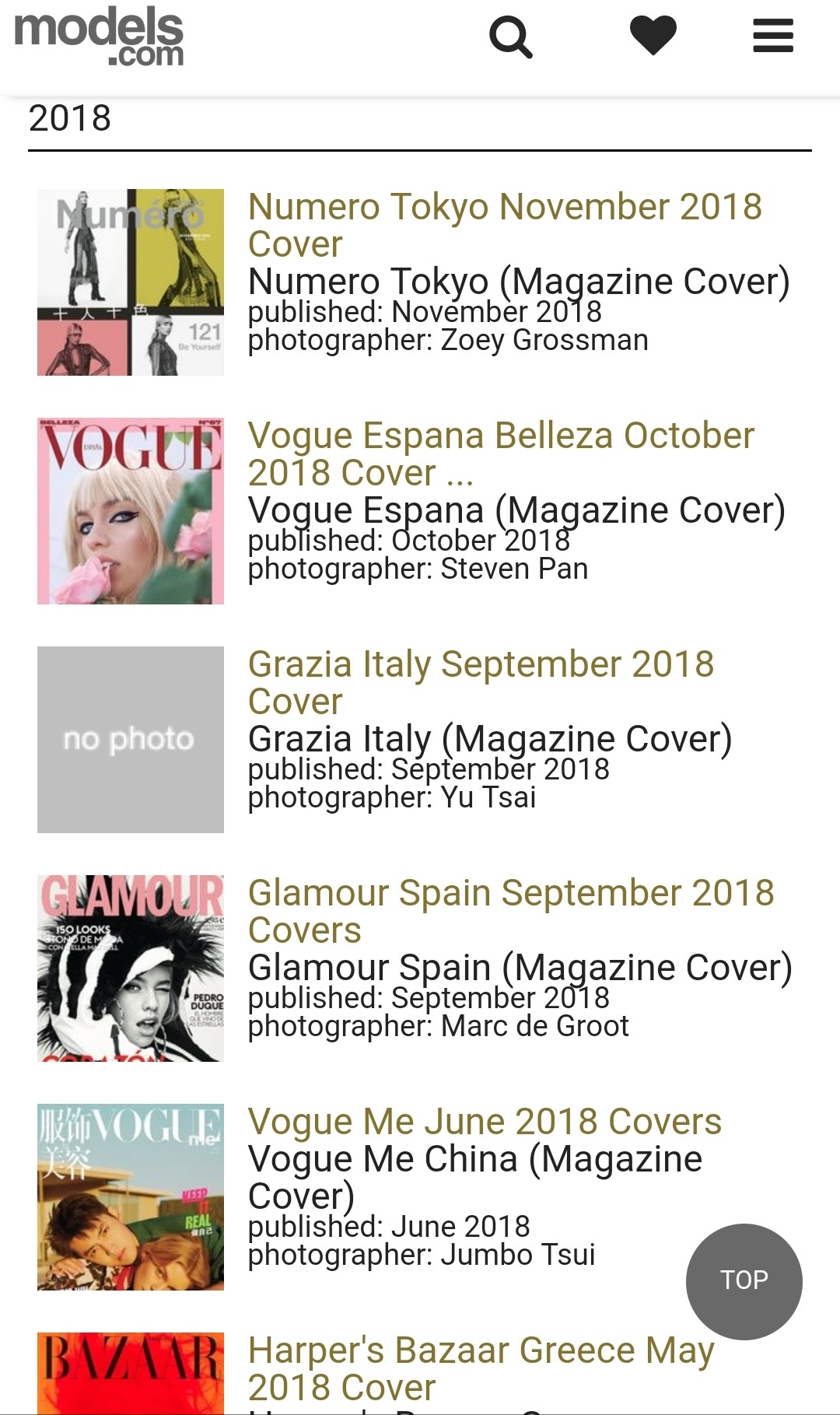This screenshot has height=1415, width=840.
Task: View Glamour Spain cover thumbnail
Action: [x=131, y=968]
